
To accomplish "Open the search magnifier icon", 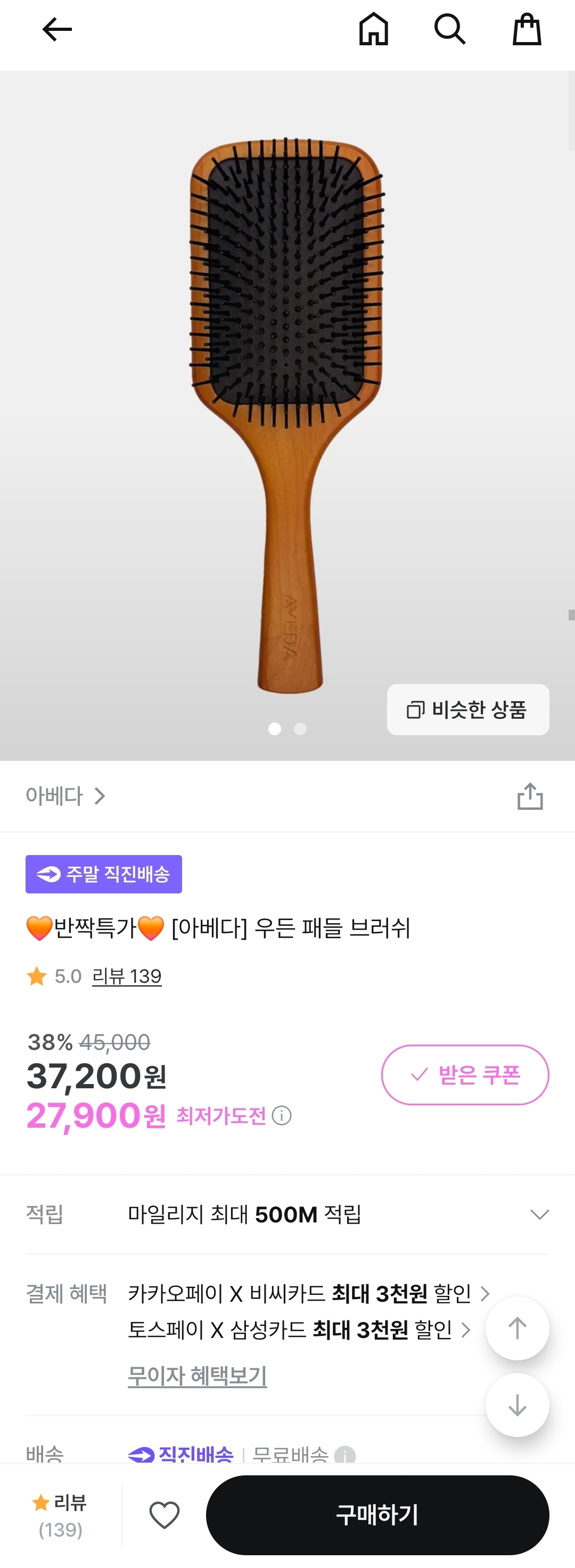I will tap(450, 29).
